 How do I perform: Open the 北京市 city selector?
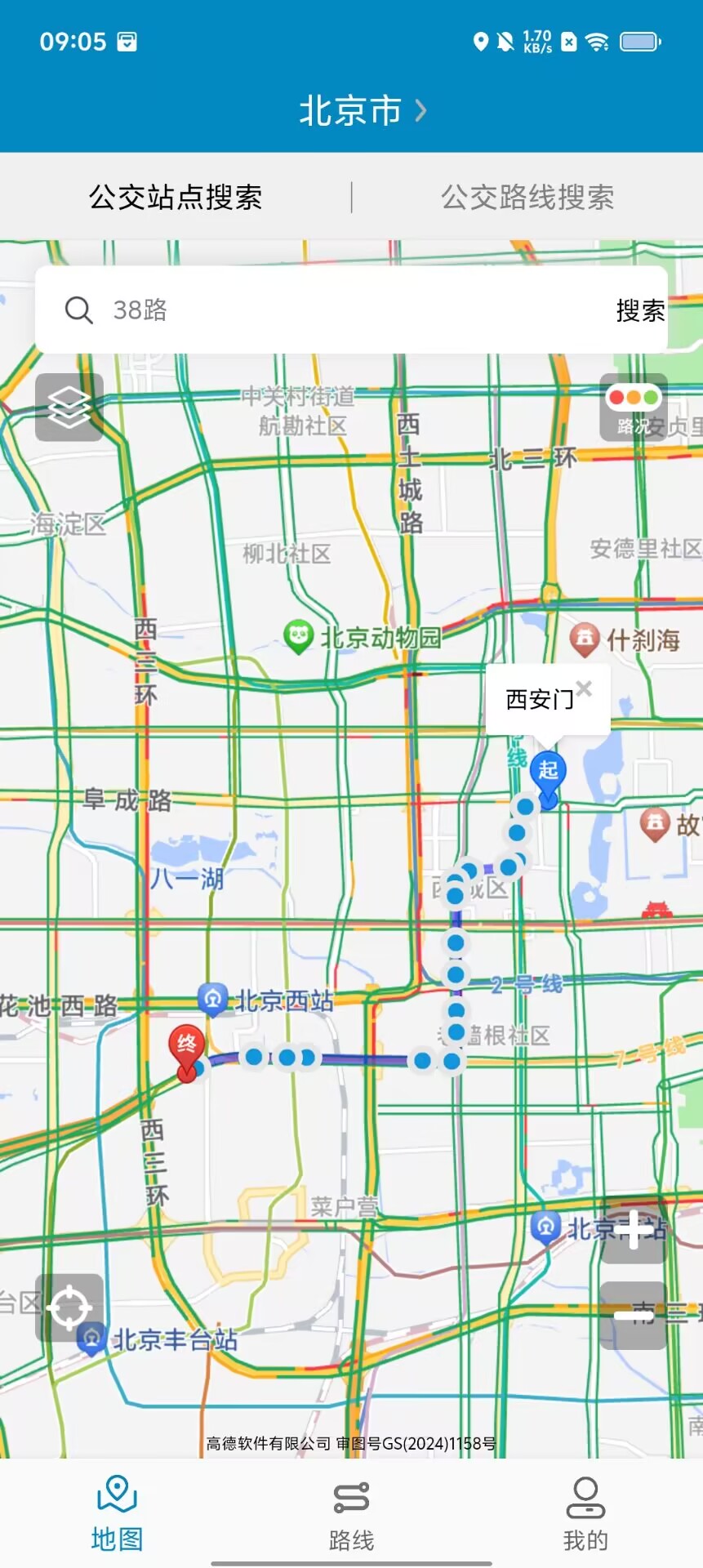tap(361, 111)
